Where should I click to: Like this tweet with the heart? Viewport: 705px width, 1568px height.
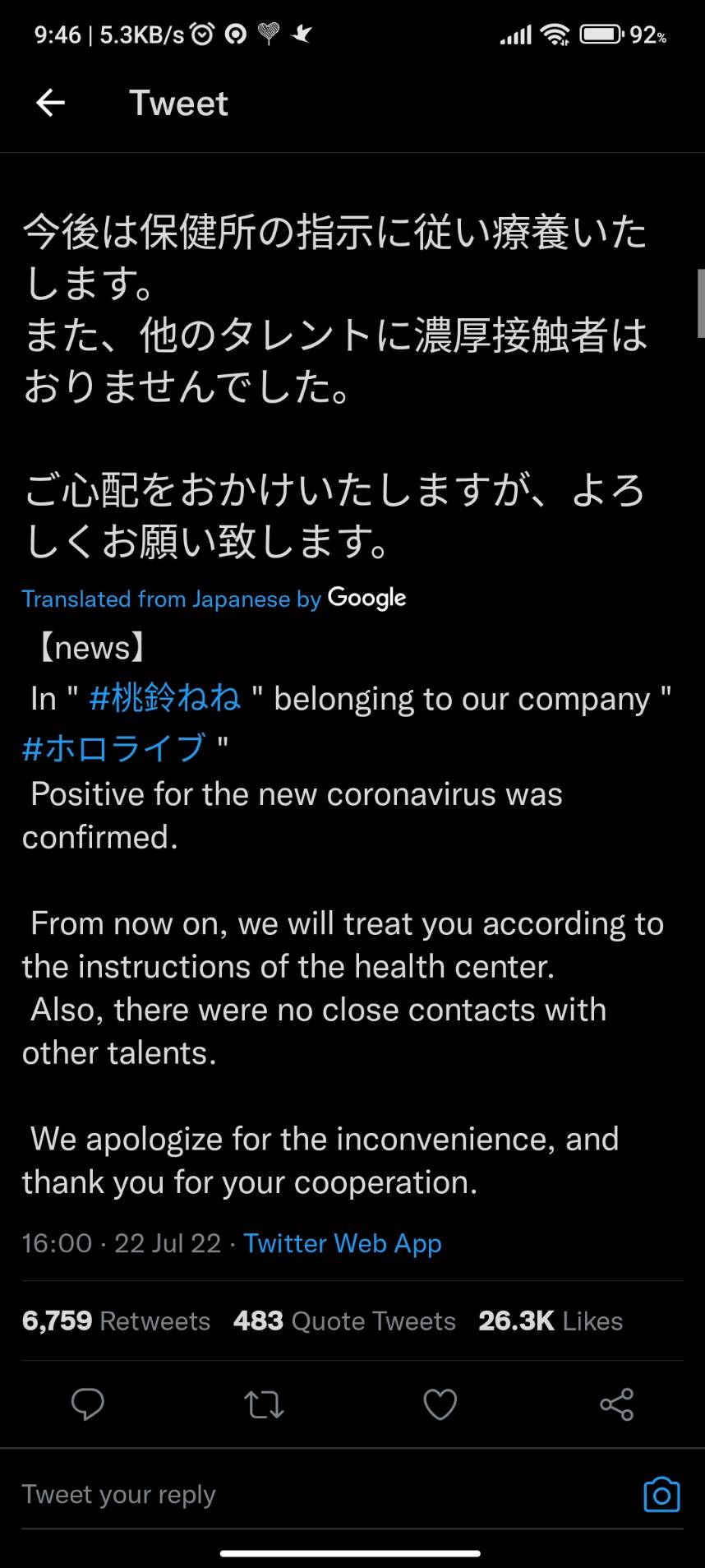(440, 1404)
